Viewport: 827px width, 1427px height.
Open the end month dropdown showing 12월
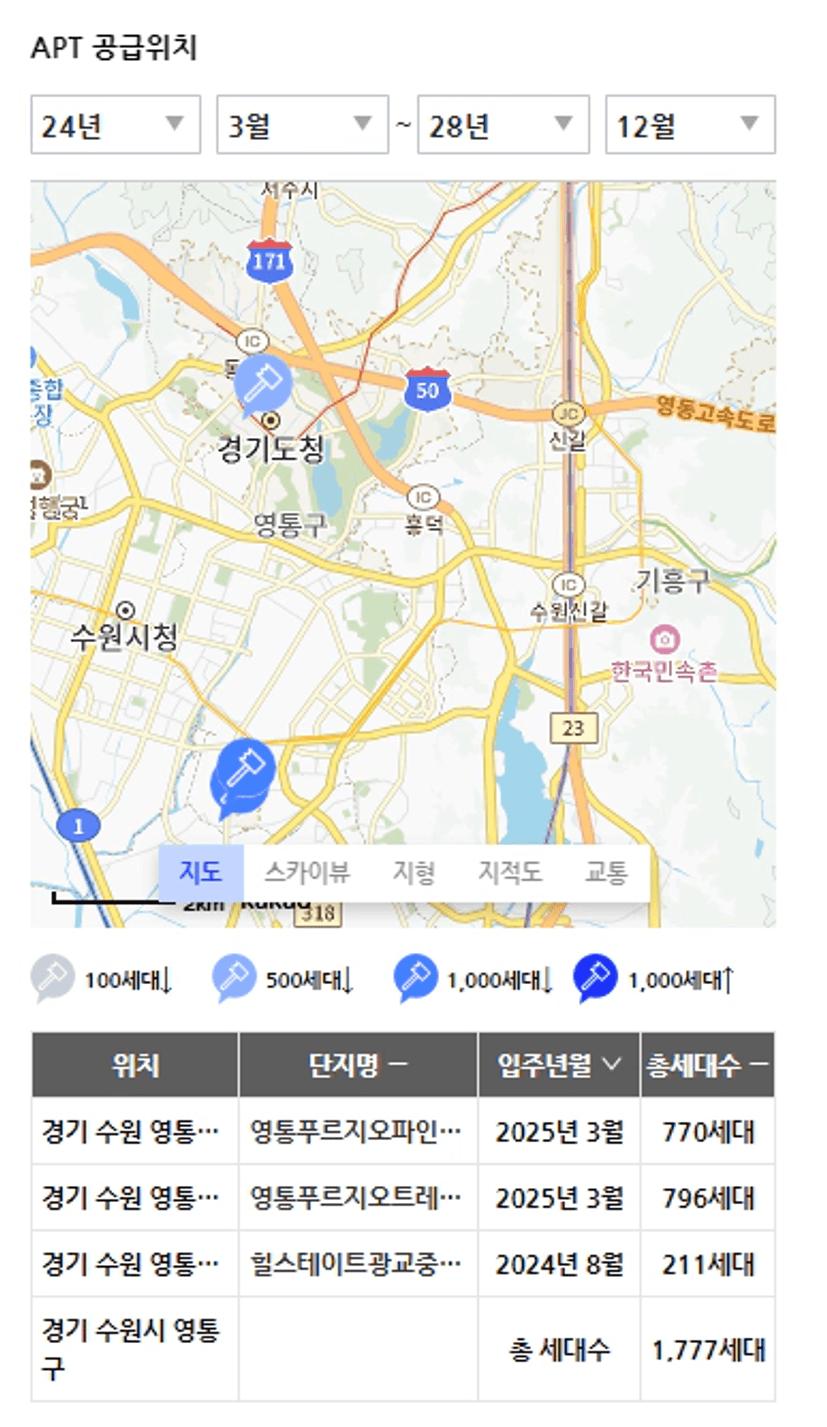point(690,125)
